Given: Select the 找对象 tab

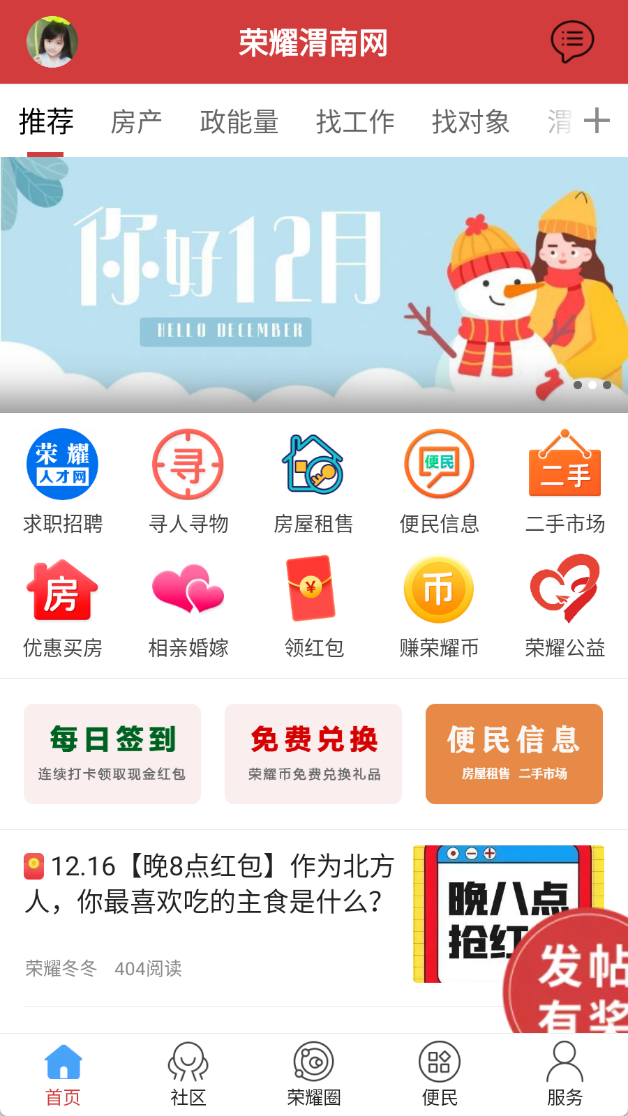Looking at the screenshot, I should [x=471, y=122].
